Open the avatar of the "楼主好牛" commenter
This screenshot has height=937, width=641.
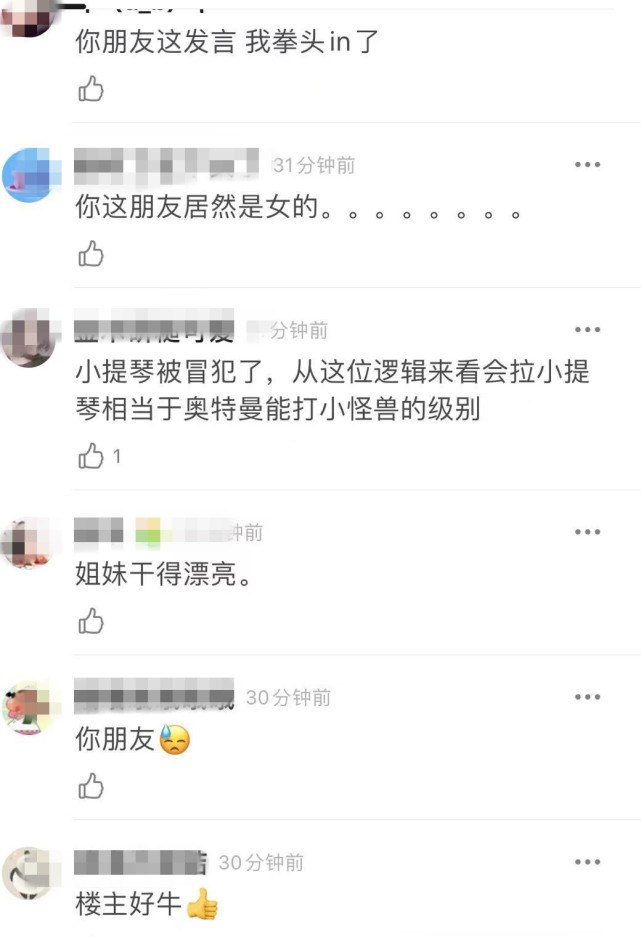pyautogui.click(x=29, y=872)
